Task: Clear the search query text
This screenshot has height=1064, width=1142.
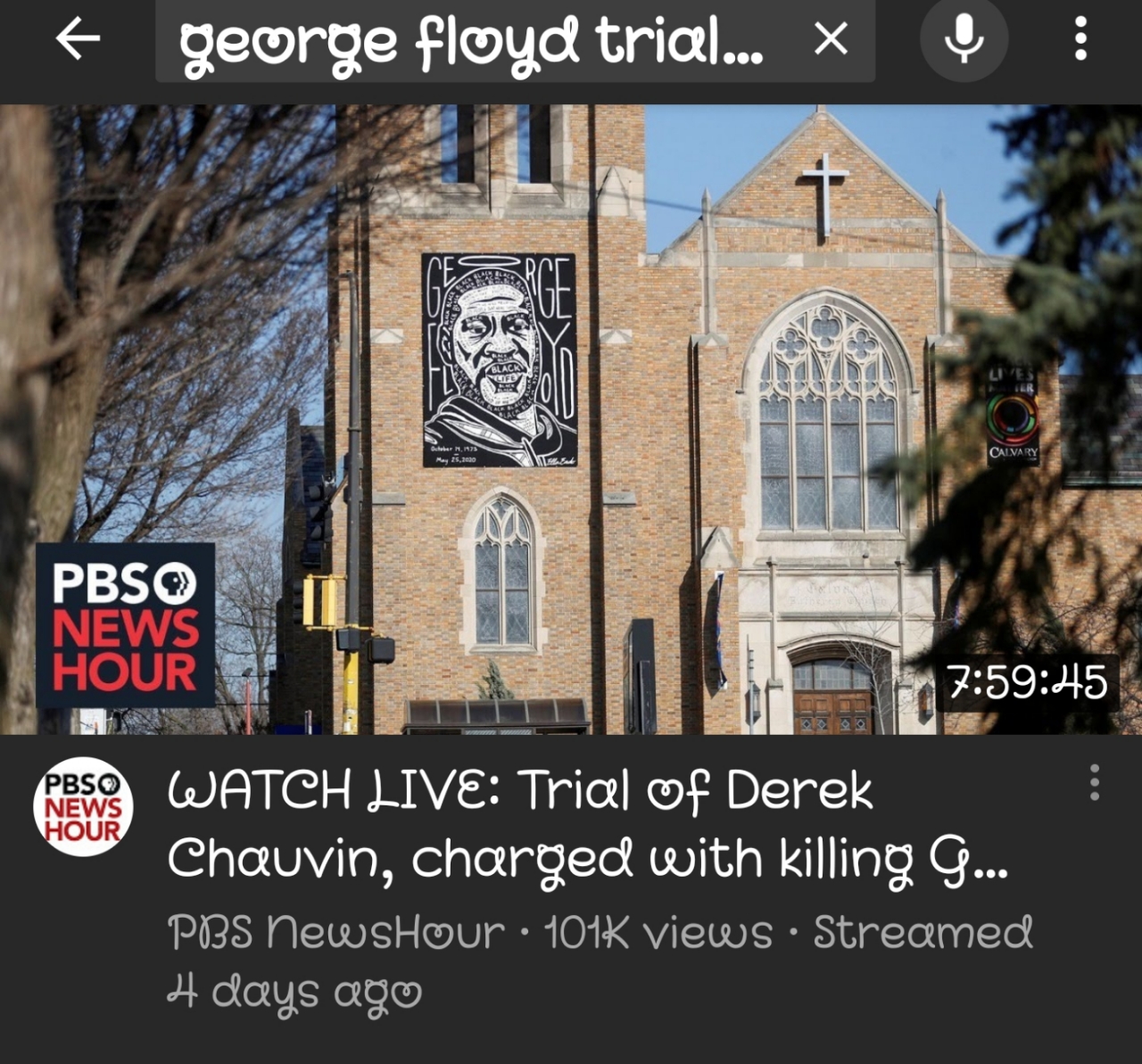Action: (x=831, y=39)
